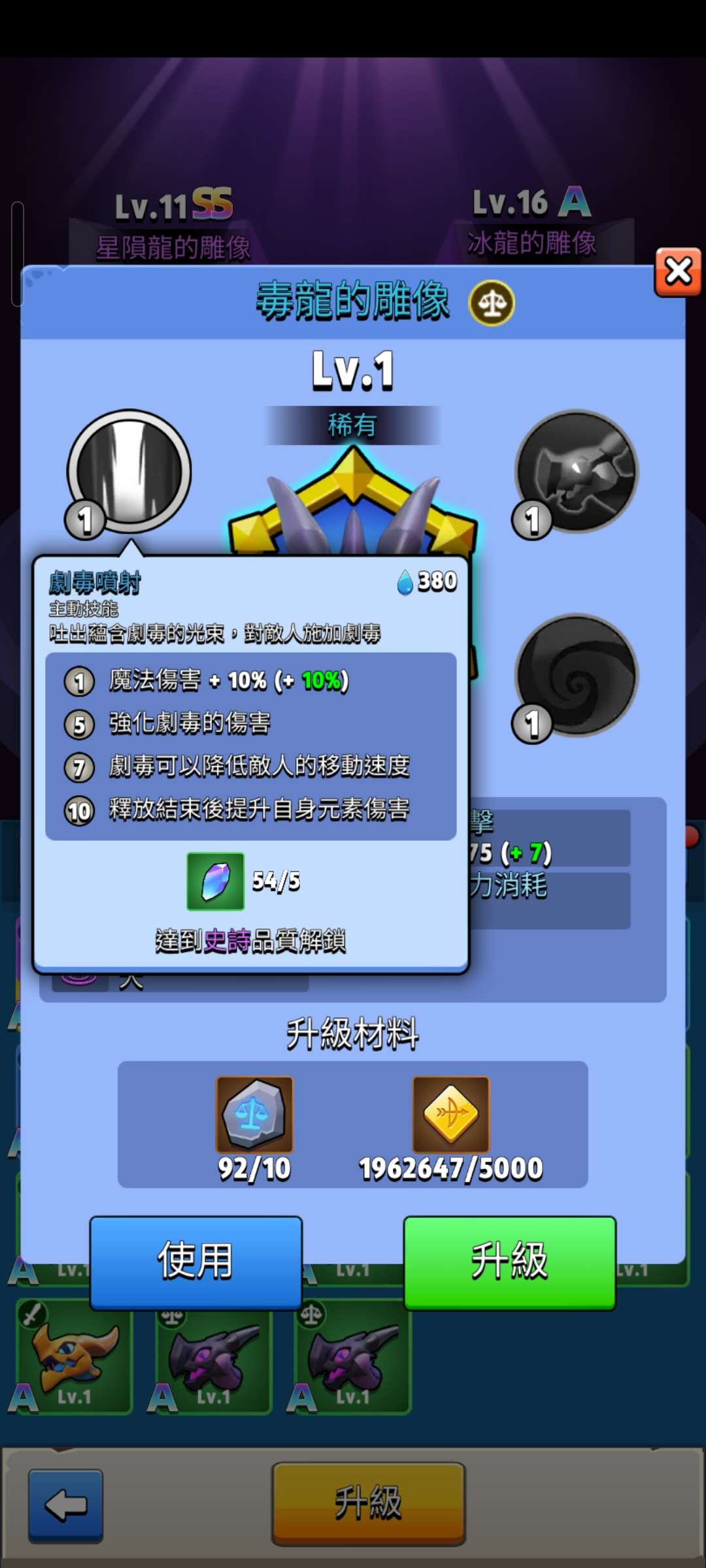
Task: Tap the orange 升級 button at bottom
Action: pos(368,1503)
